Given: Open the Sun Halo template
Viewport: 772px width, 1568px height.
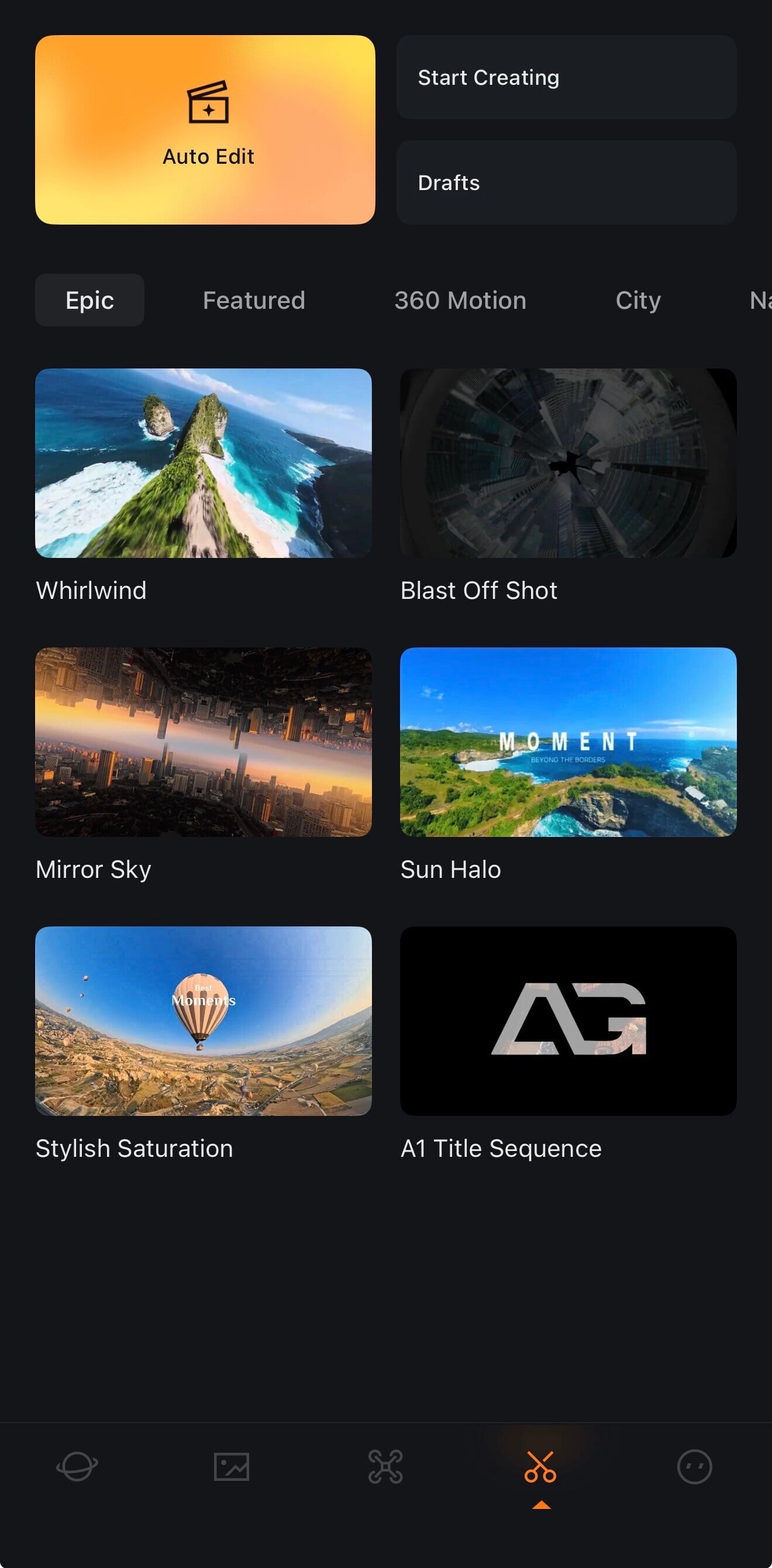Looking at the screenshot, I should pyautogui.click(x=568, y=742).
